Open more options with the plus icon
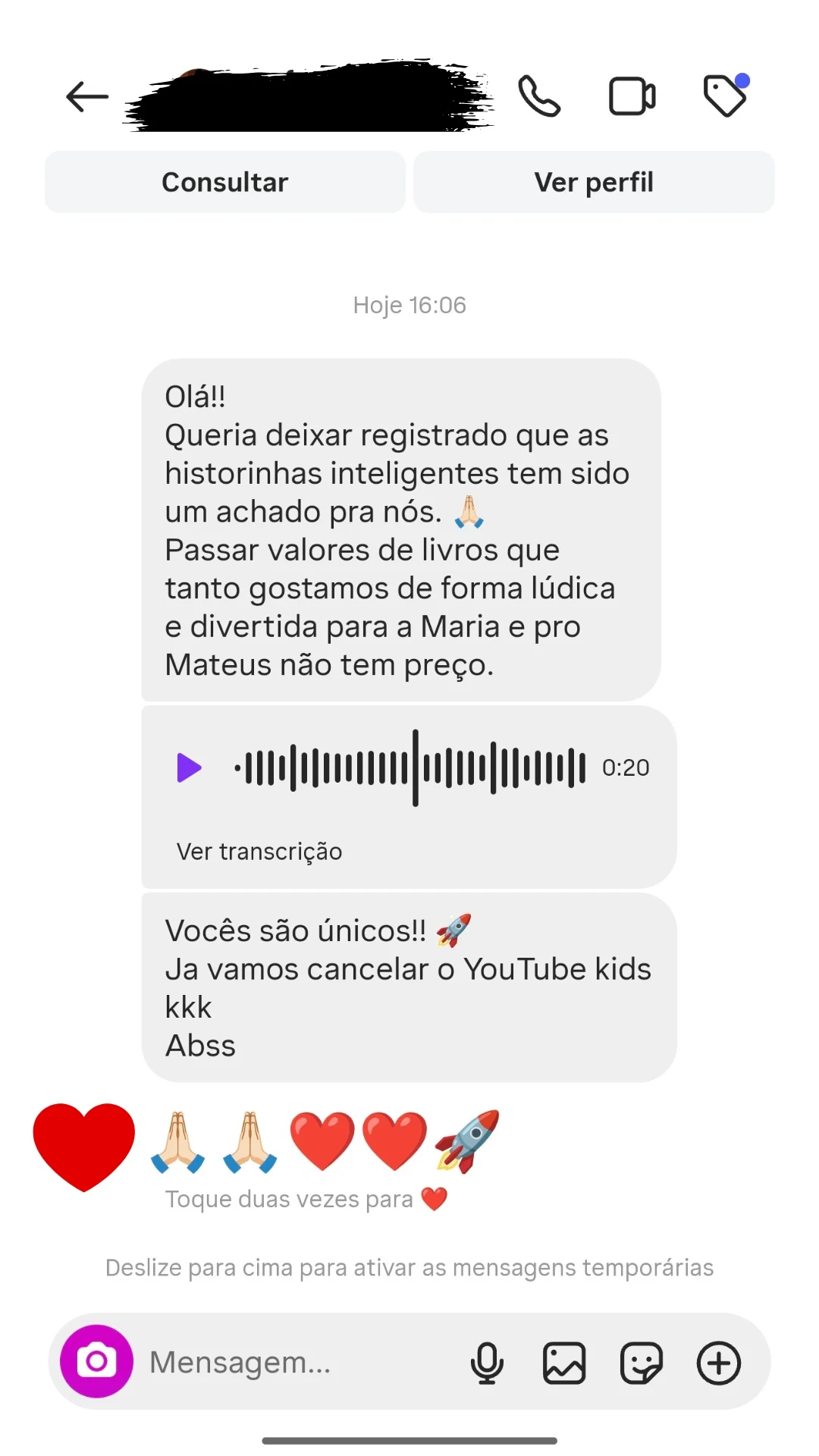Screen dimensions: 819x1456 719,1363
